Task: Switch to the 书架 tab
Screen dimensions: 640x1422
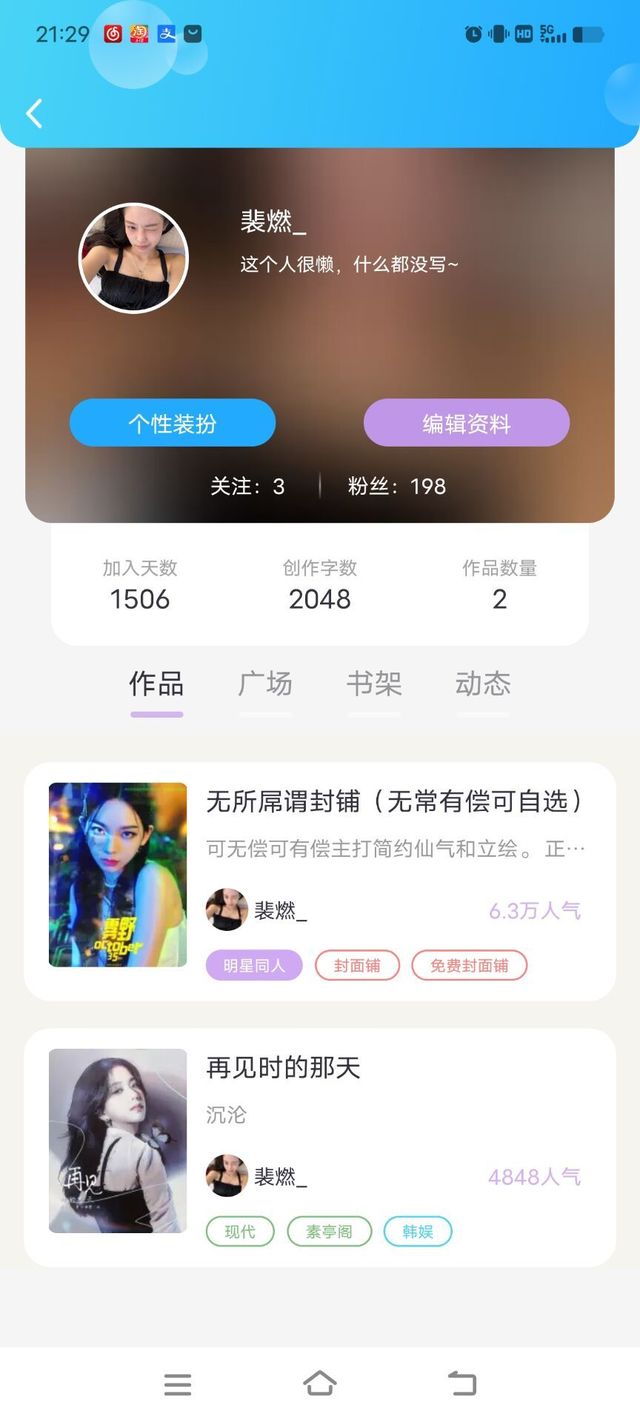Action: tap(374, 684)
